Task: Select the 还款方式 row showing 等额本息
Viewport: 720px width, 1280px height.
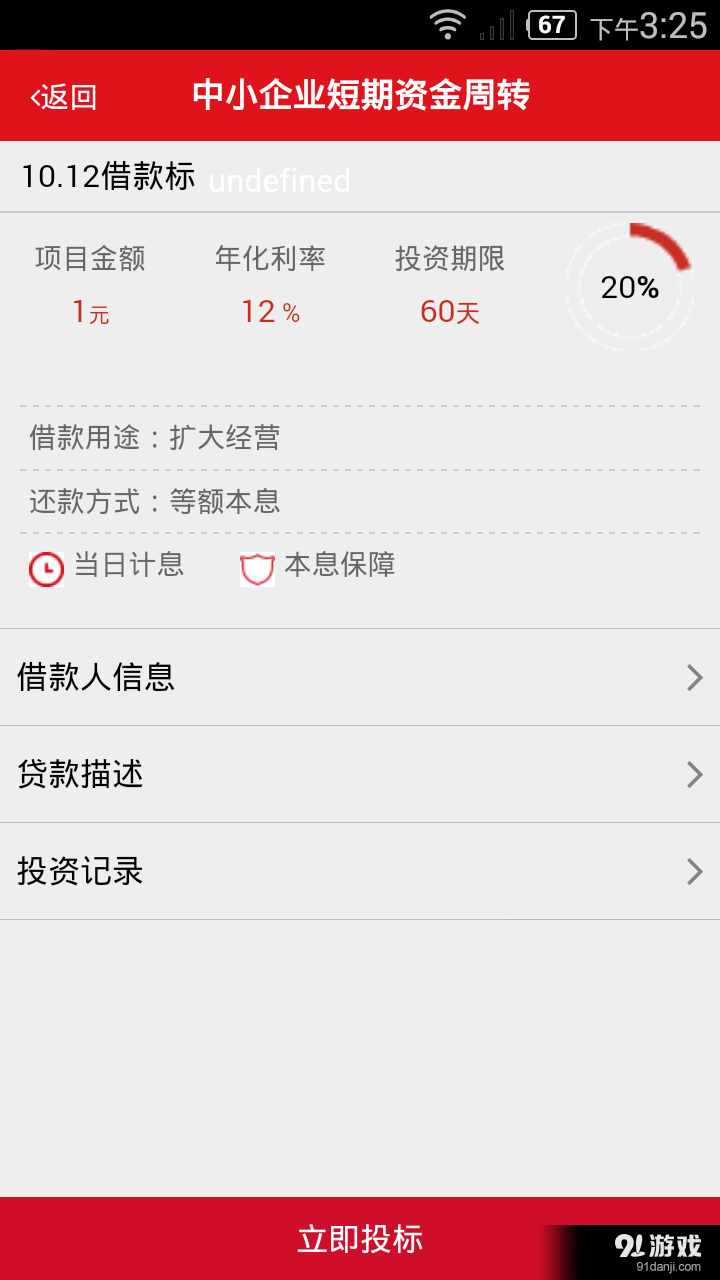Action: (360, 502)
